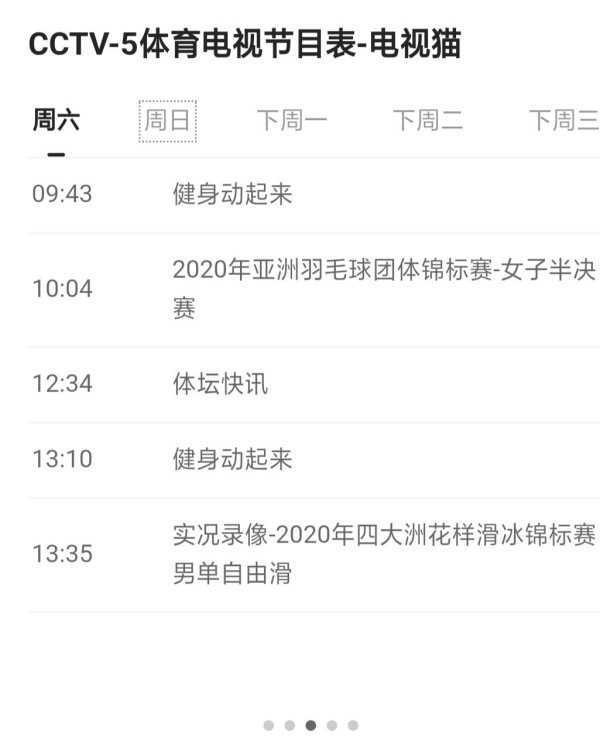Open the CCTV-5体育电视节目表-电视猫 title link
Image resolution: width=600 pixels, height=748 pixels.
(245, 44)
